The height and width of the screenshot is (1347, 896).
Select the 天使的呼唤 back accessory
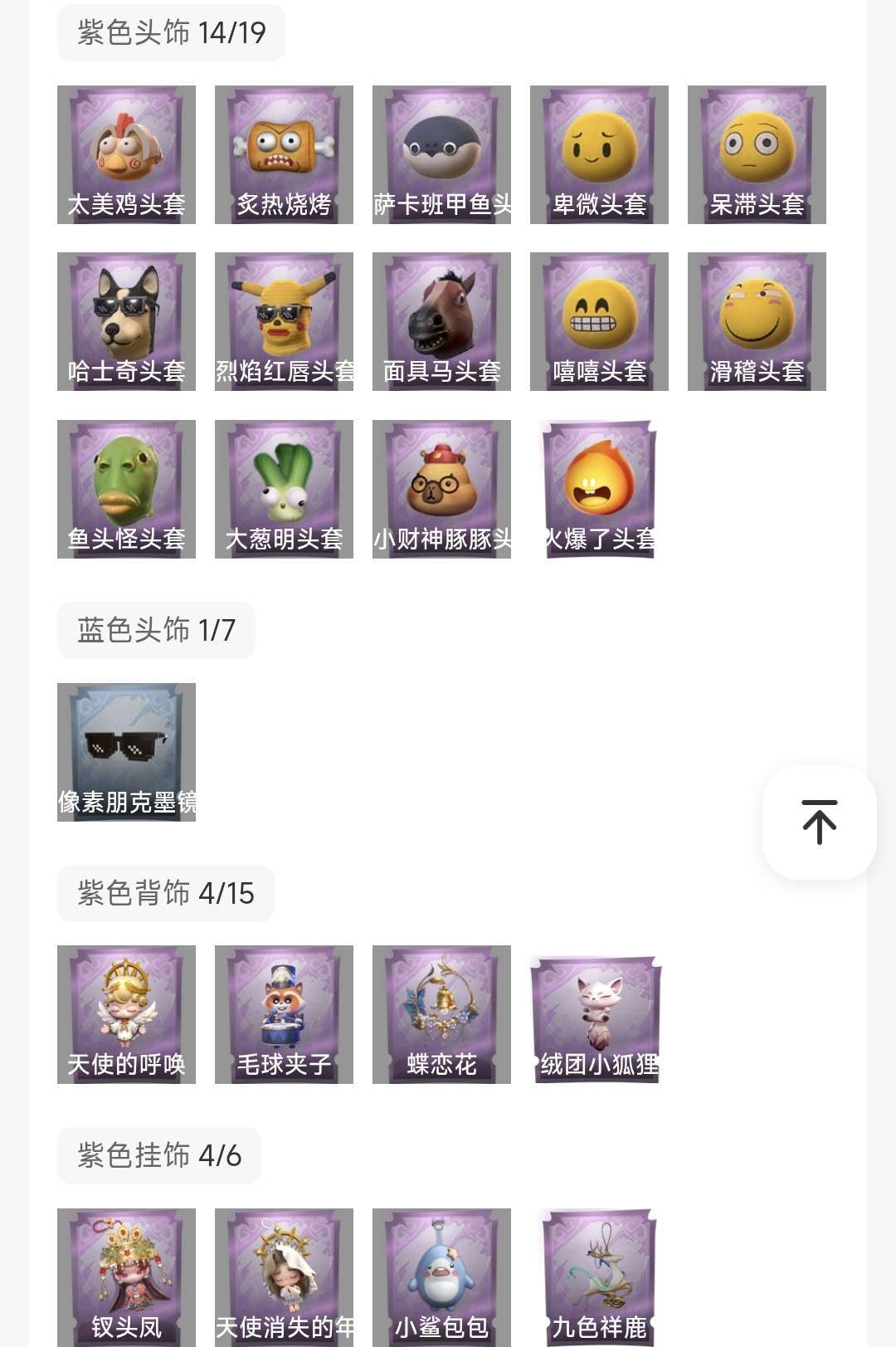[x=126, y=1014]
